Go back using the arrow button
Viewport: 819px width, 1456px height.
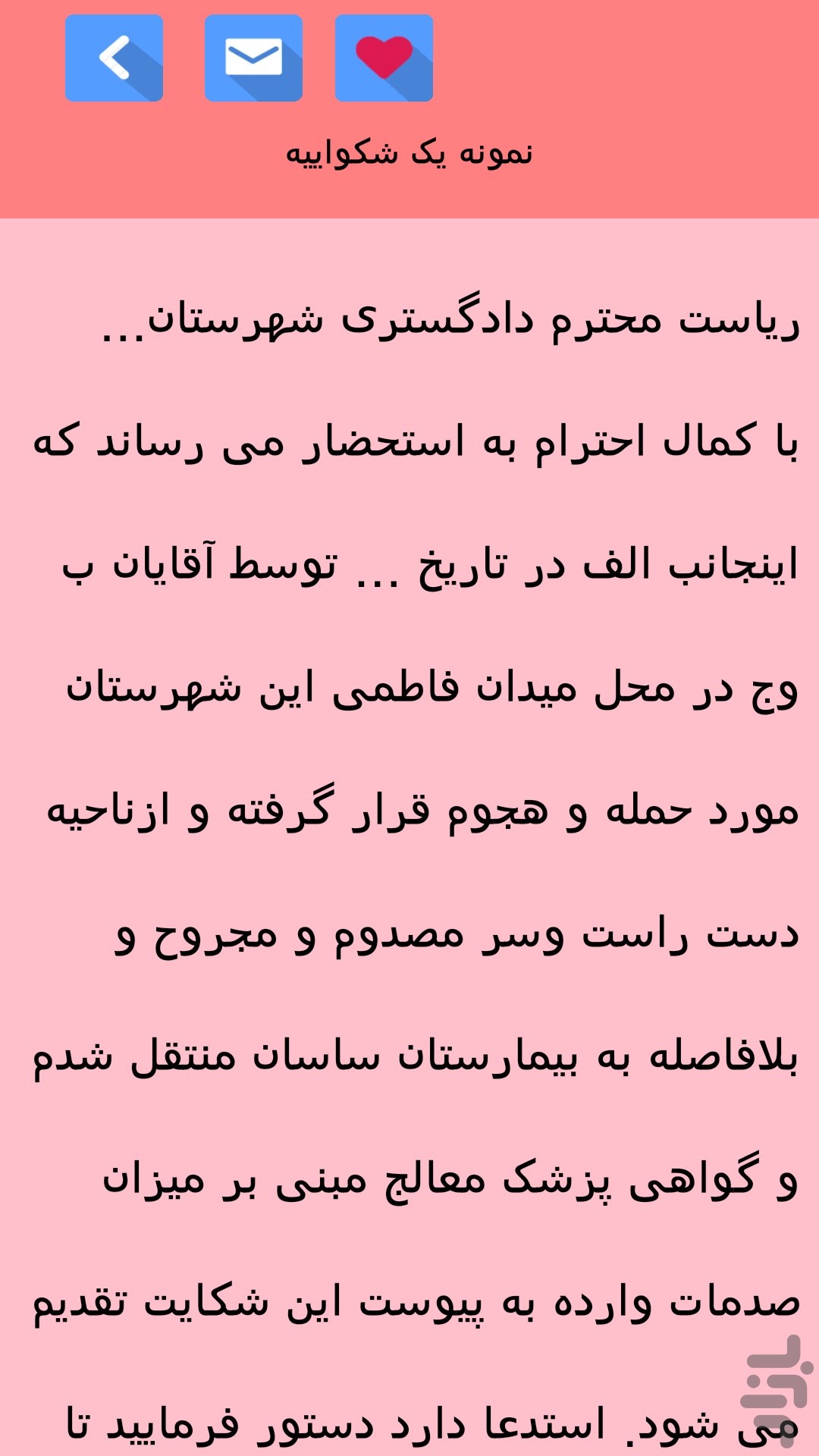114,58
